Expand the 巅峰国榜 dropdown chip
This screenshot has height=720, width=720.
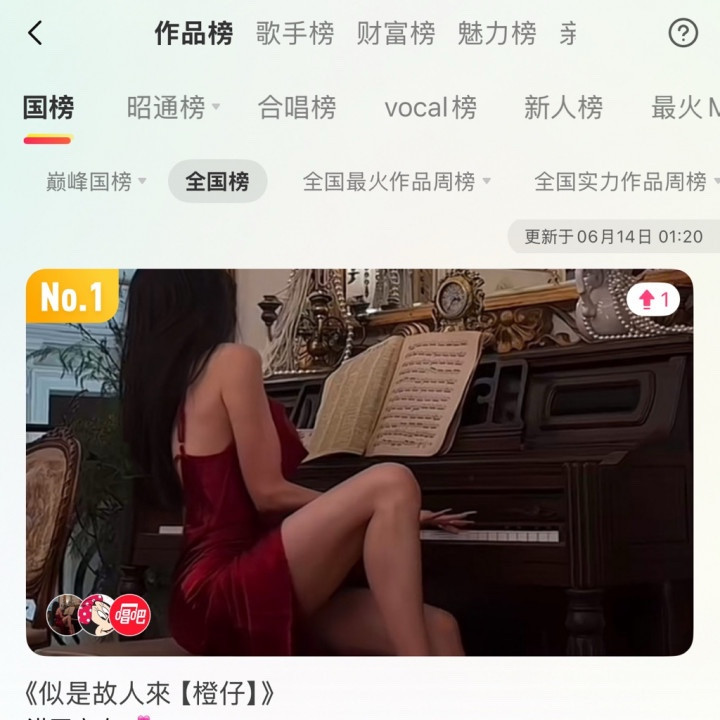click(x=96, y=182)
